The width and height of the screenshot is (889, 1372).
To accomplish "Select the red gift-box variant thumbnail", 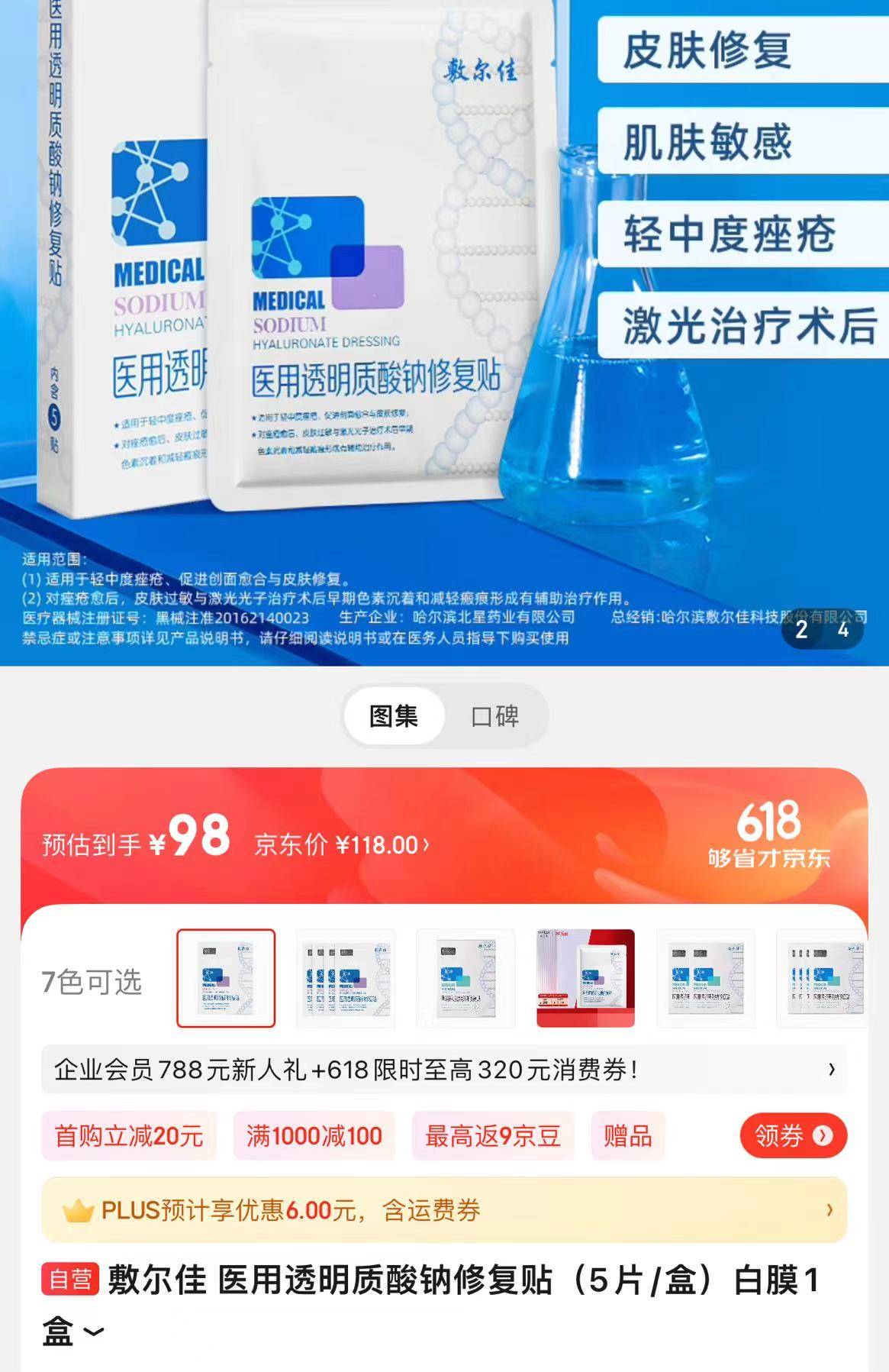I will 585,978.
